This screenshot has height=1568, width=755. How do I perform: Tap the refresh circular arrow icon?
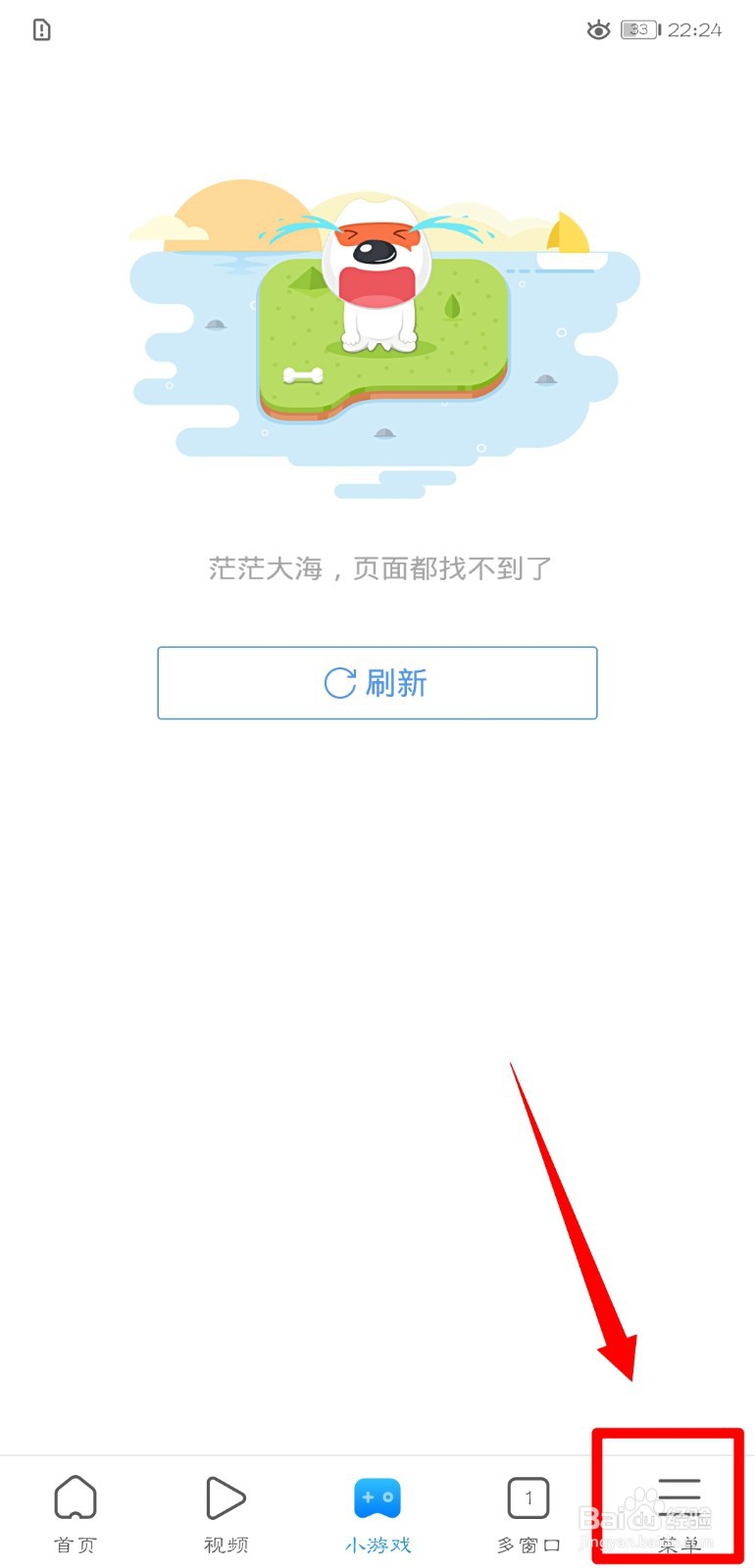[340, 683]
